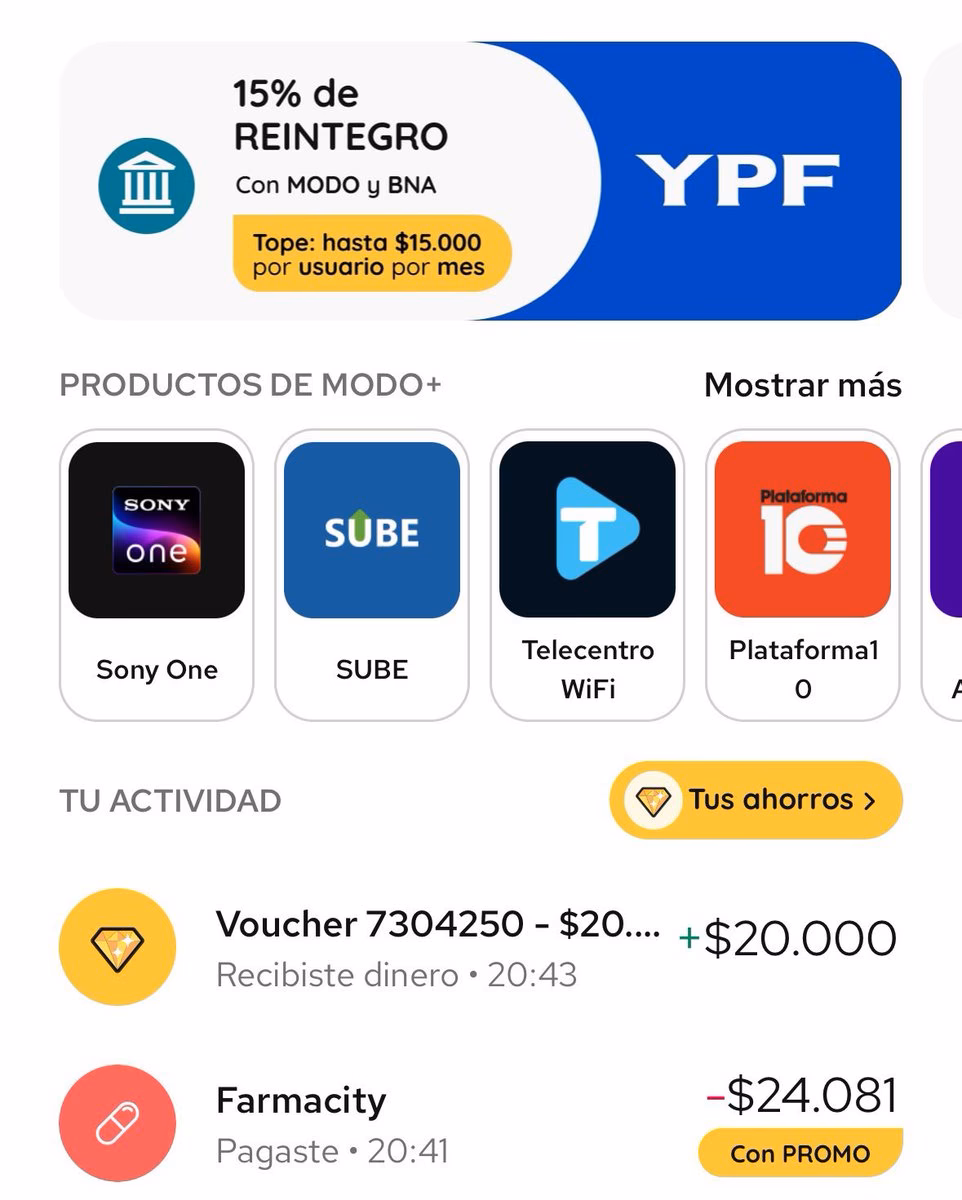Image resolution: width=962 pixels, height=1200 pixels.
Task: Open the YPF 15% reintegro banner
Action: point(480,181)
